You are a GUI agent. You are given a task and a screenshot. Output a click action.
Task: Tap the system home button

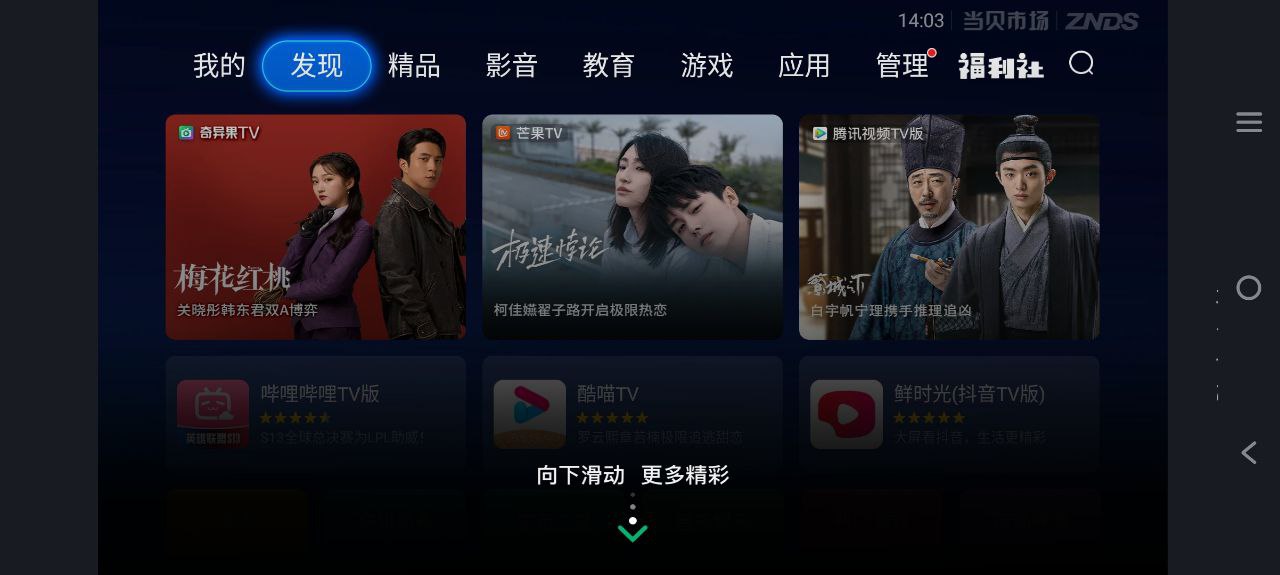[x=1249, y=288]
